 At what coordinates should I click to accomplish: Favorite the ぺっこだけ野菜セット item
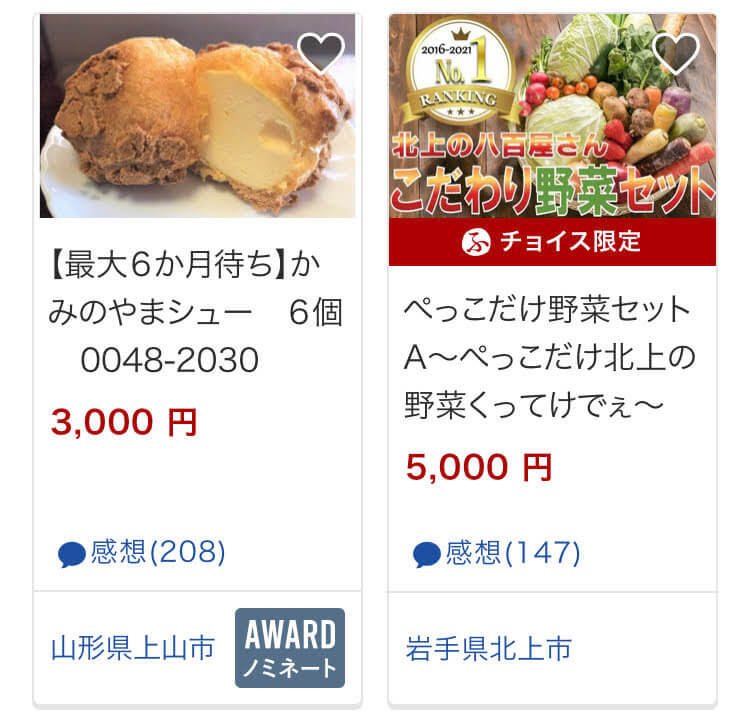point(675,52)
